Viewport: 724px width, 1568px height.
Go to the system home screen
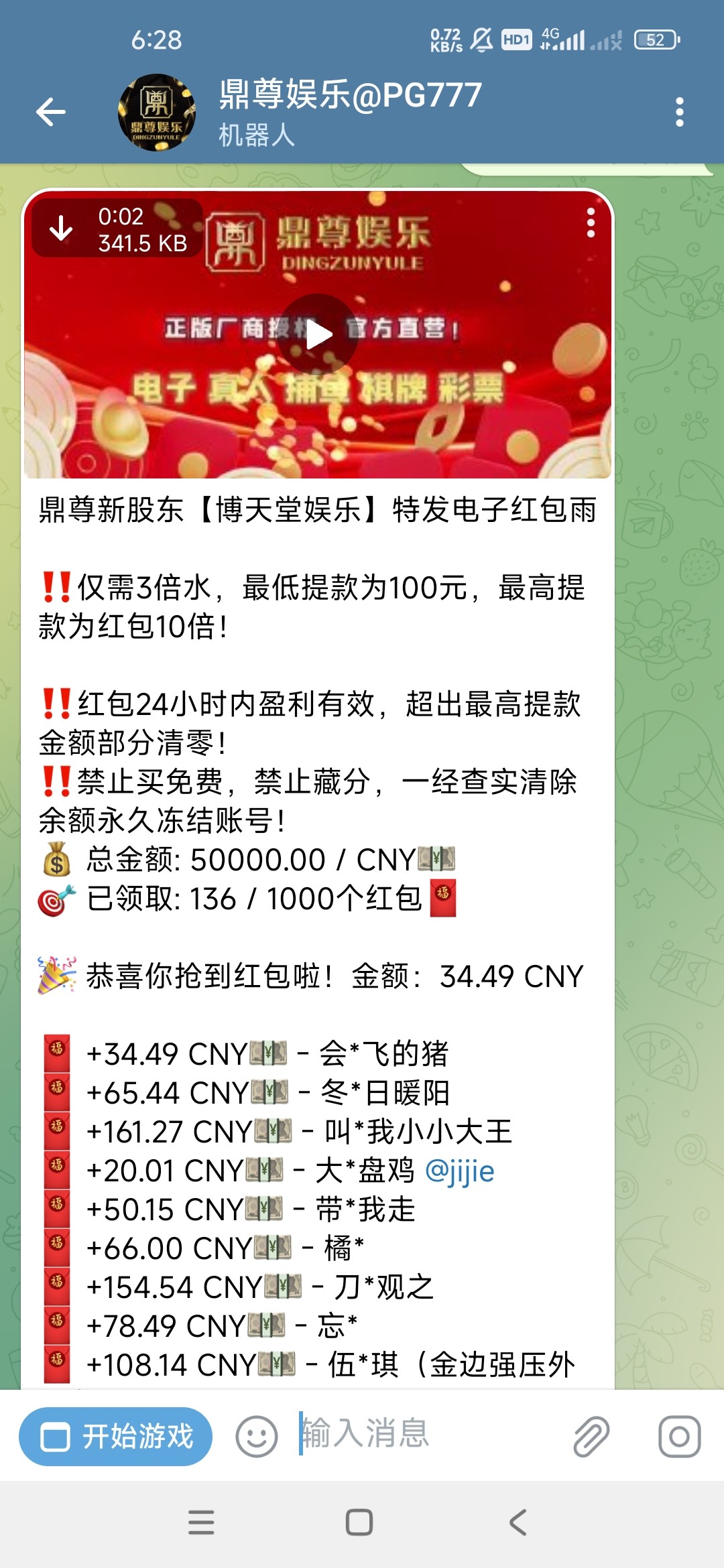(x=359, y=1522)
